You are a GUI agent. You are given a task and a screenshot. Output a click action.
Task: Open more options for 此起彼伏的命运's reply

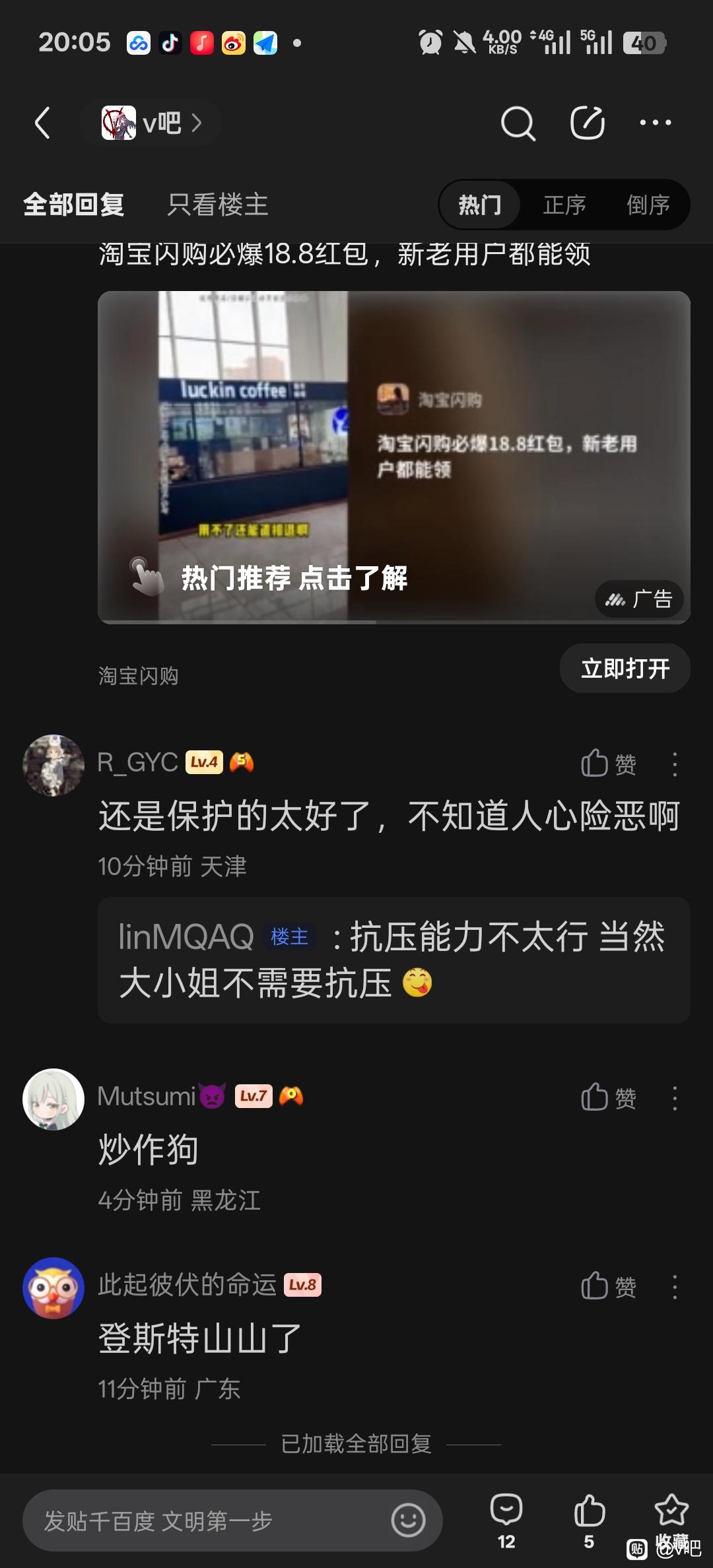point(674,1286)
